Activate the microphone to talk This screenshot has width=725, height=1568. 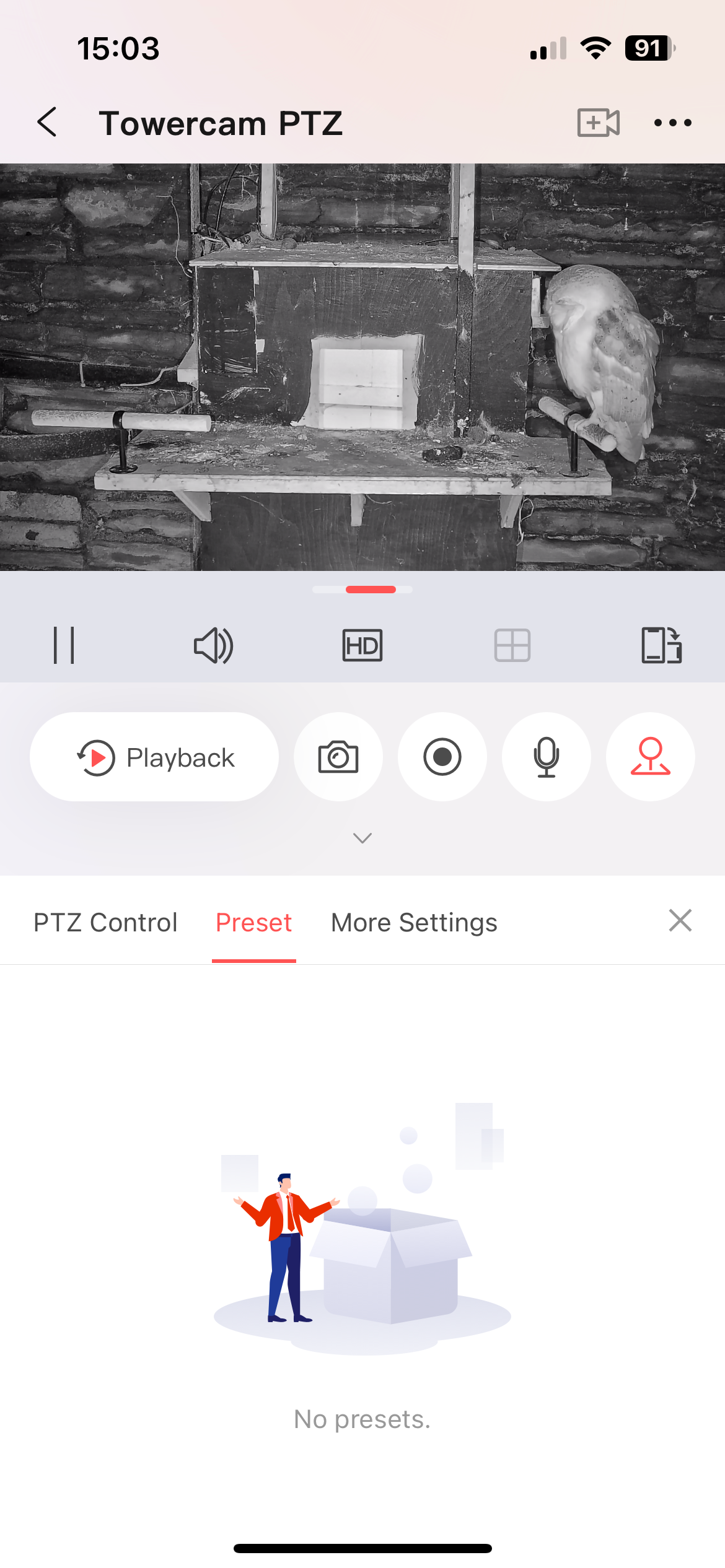coord(547,757)
